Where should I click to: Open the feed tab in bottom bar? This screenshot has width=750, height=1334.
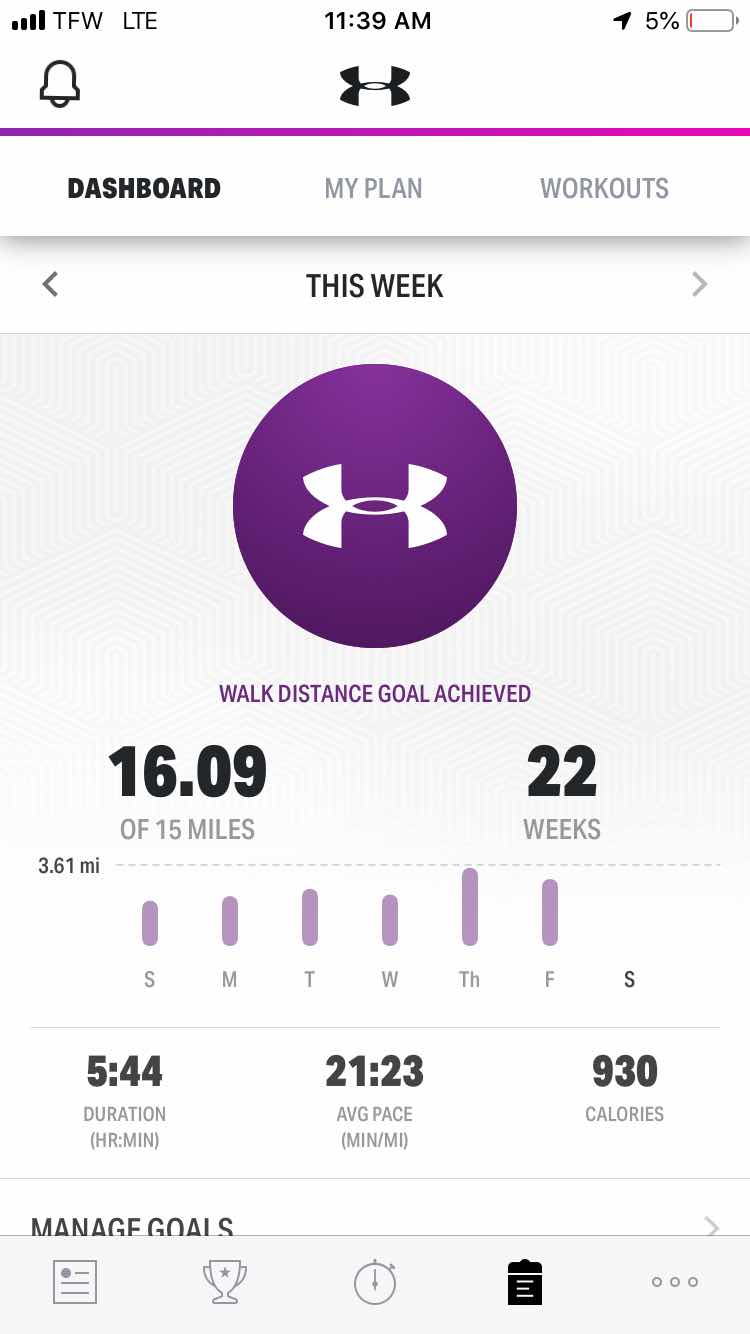click(75, 1282)
